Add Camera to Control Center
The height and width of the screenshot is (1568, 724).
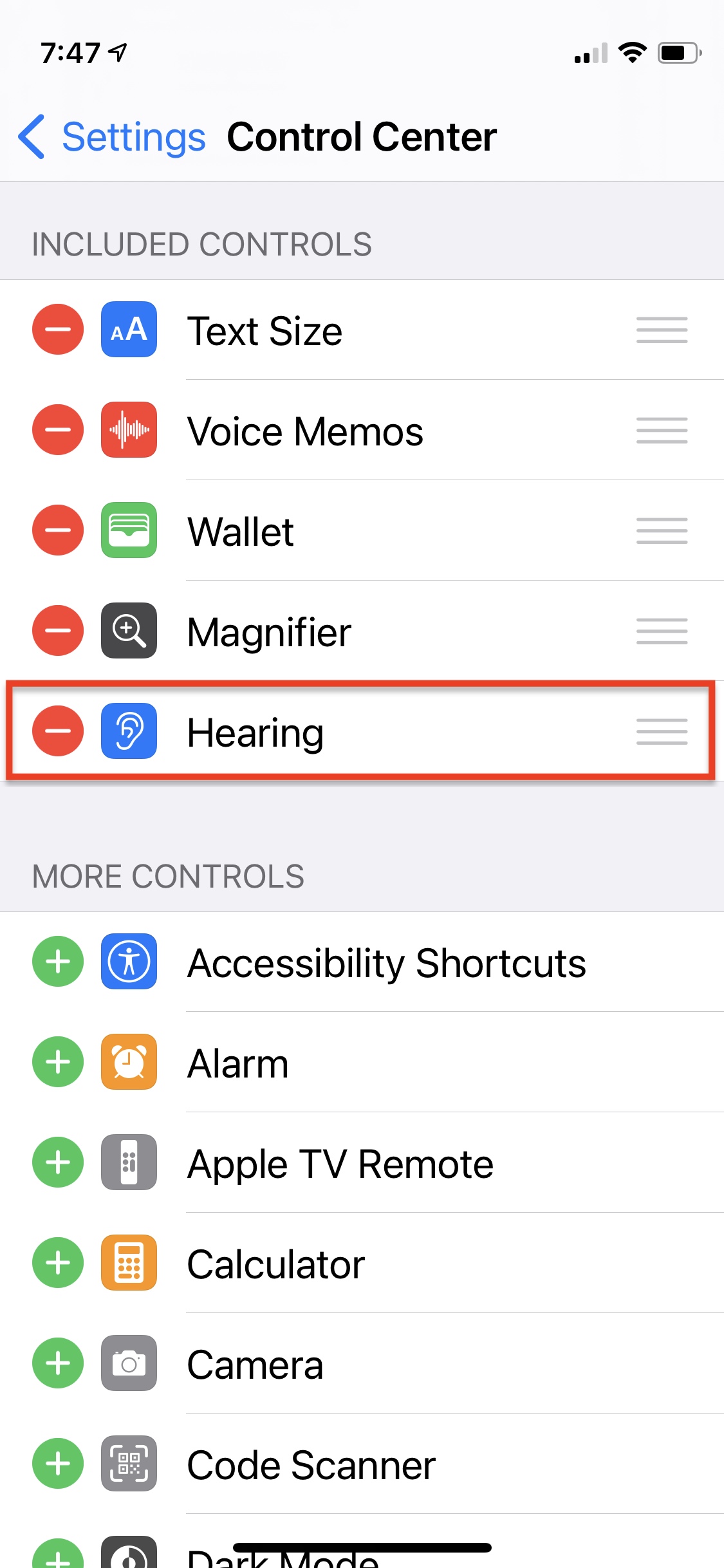click(x=58, y=1363)
